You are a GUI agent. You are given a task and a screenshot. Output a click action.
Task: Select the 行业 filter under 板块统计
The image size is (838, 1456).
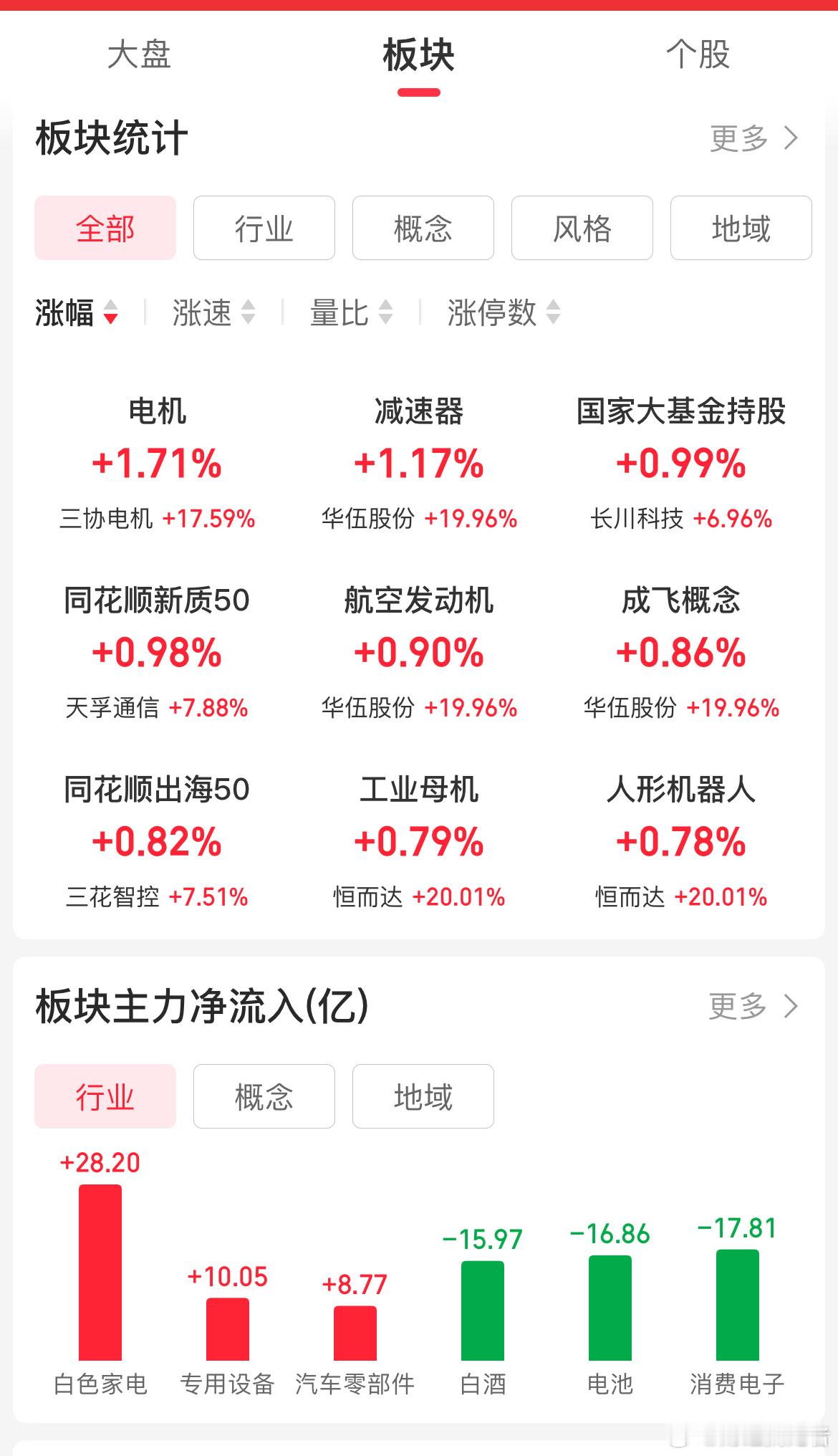tap(264, 228)
